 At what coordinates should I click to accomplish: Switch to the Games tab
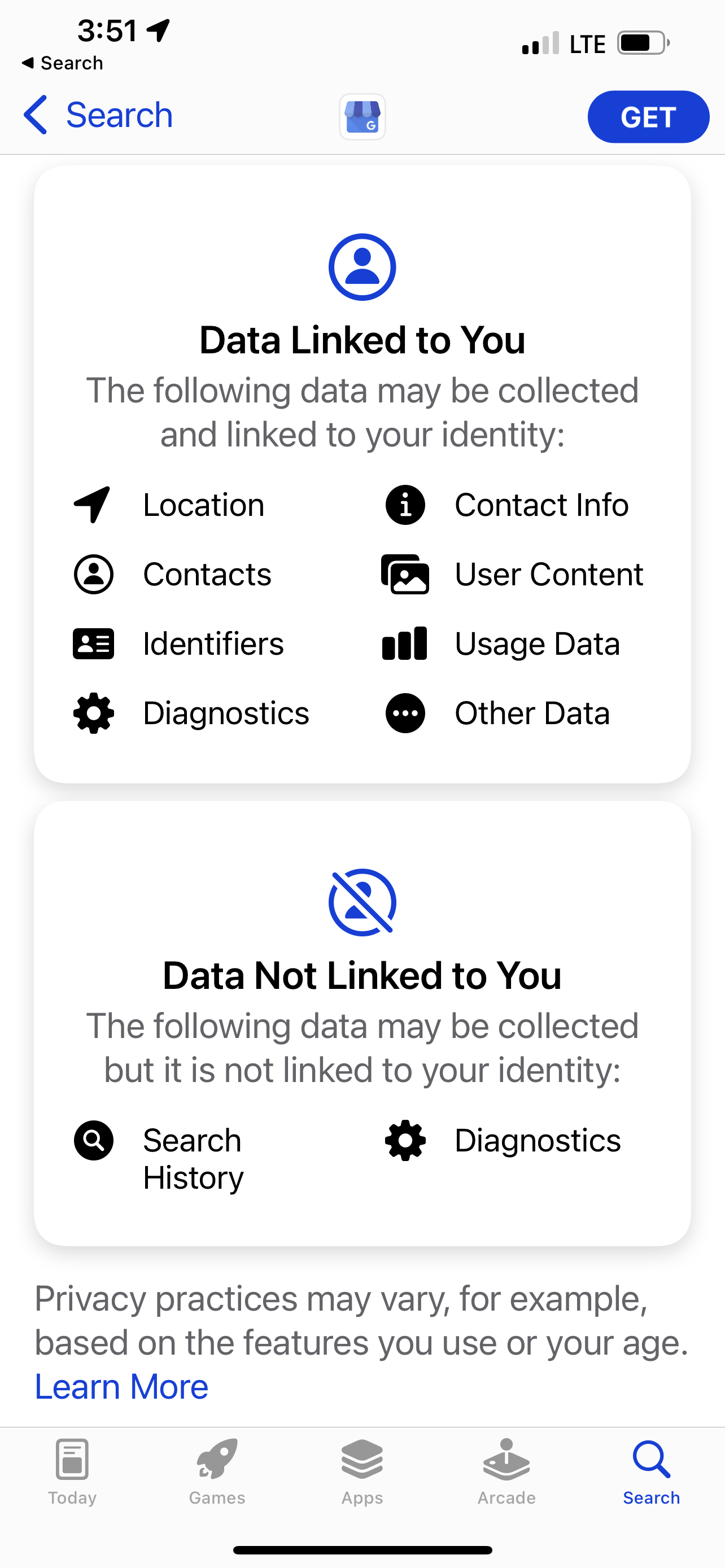coord(217,1472)
